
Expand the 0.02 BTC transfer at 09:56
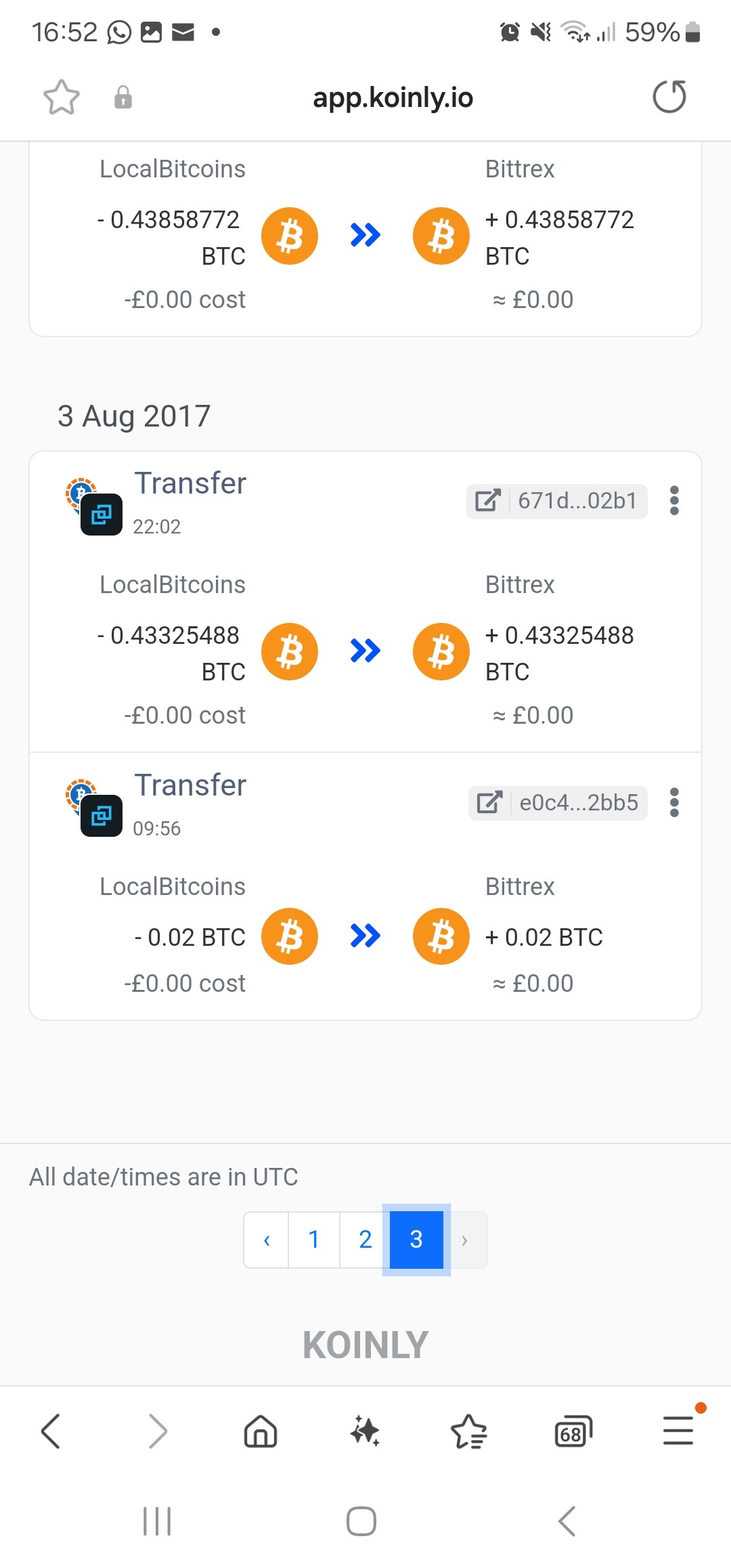click(365, 886)
